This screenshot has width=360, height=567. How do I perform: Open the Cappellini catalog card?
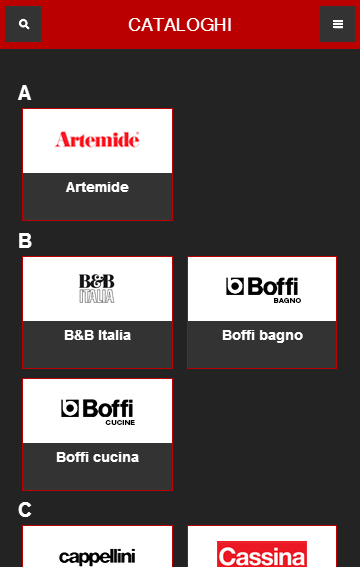(98, 546)
